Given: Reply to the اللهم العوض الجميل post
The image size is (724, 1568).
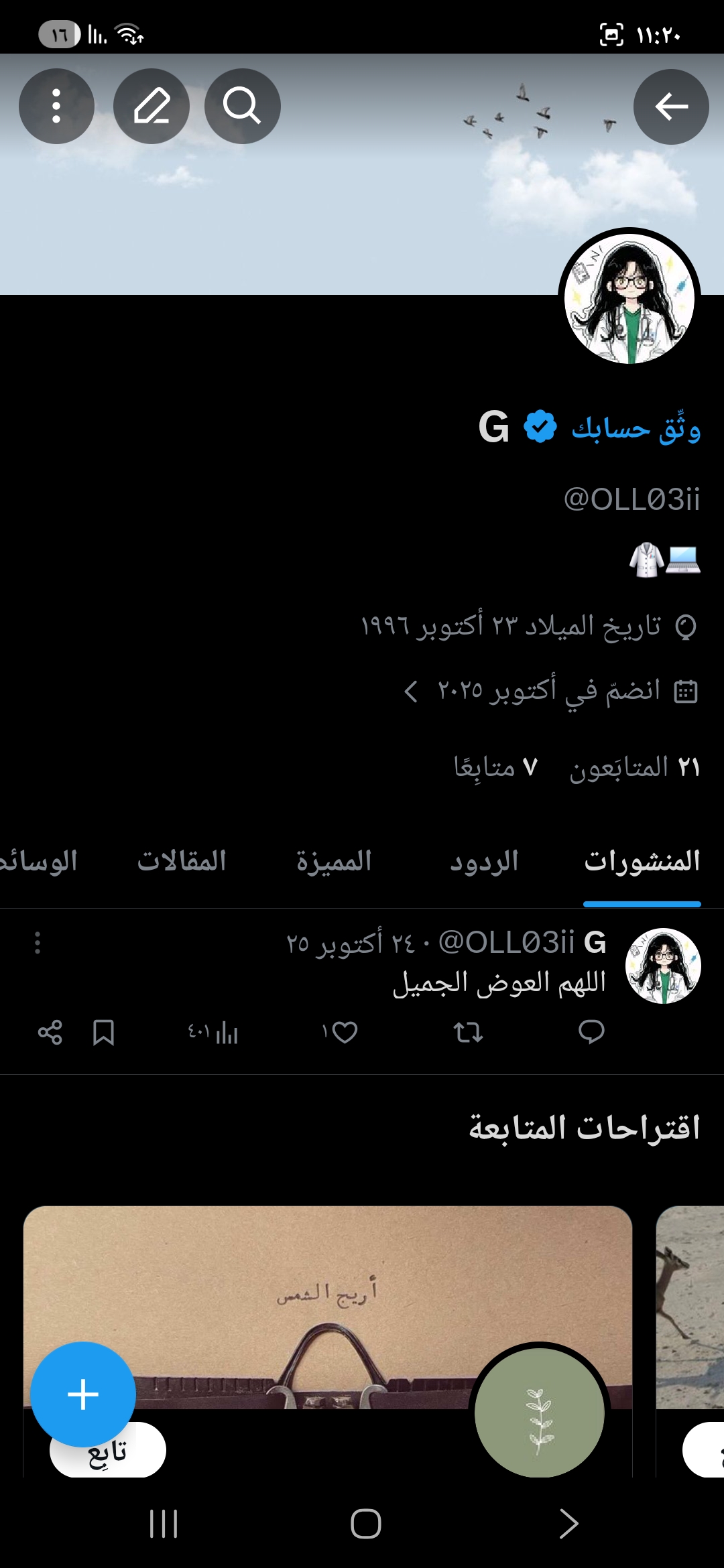Looking at the screenshot, I should pyautogui.click(x=591, y=1032).
